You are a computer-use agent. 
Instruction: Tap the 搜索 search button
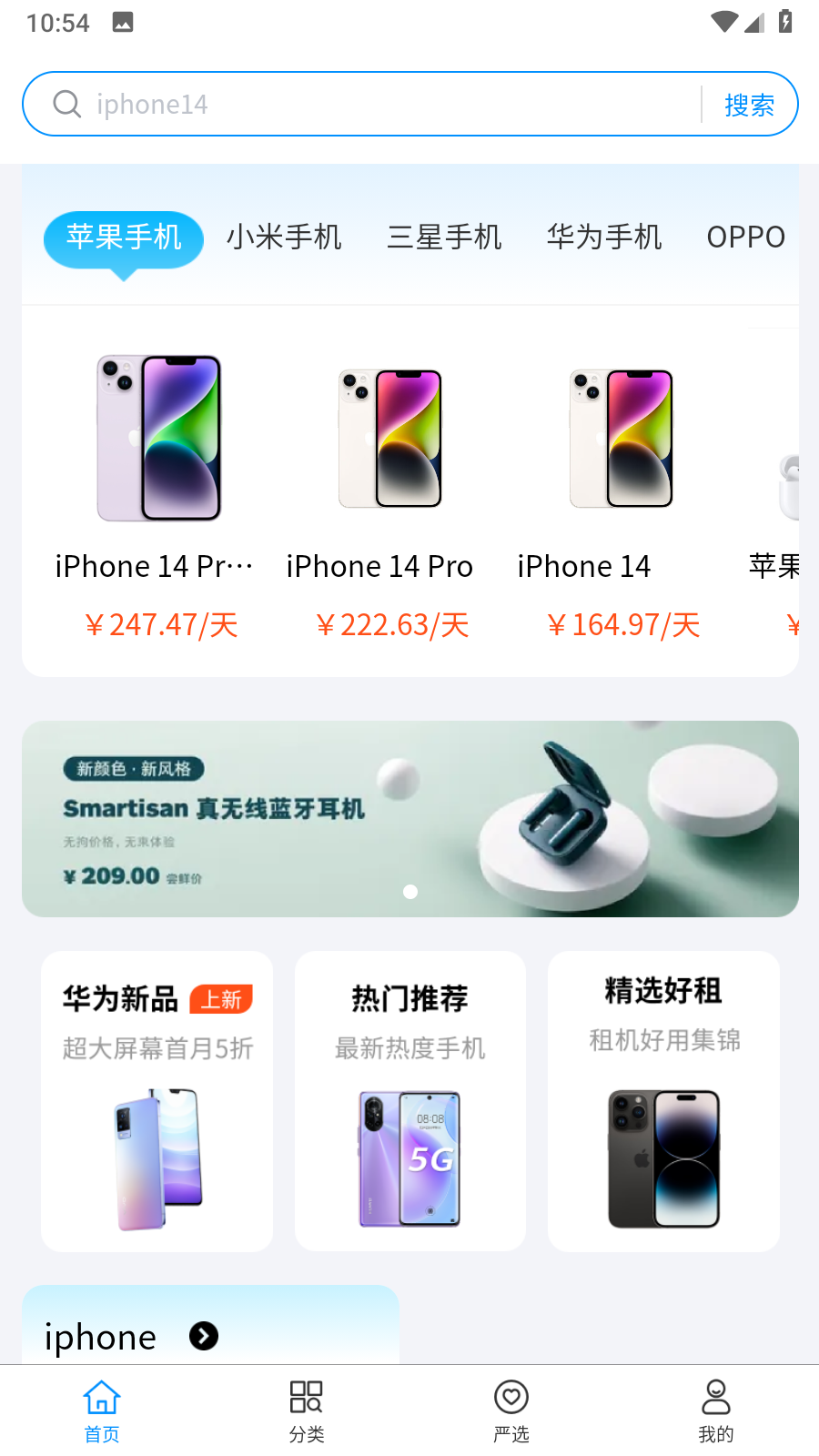point(749,105)
